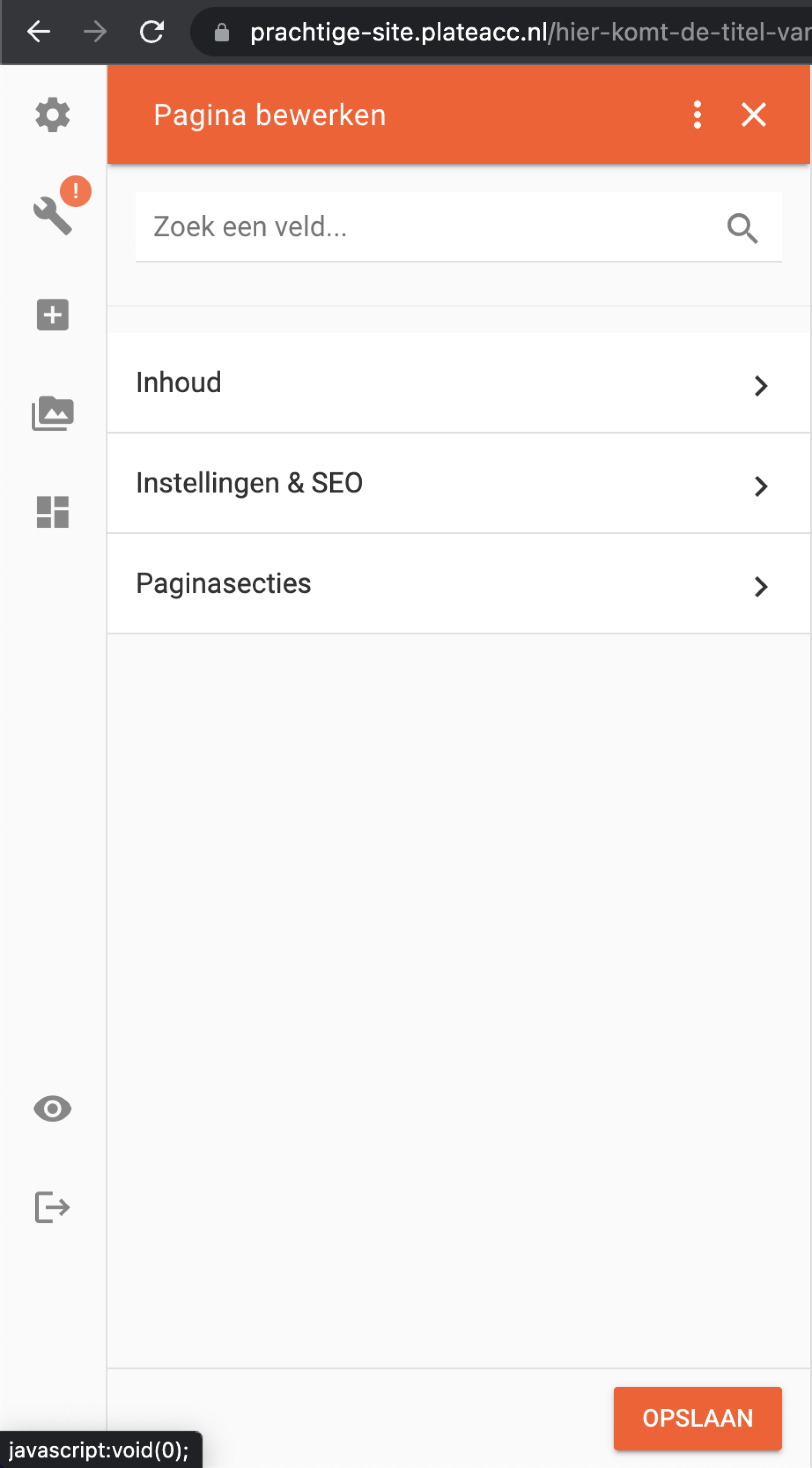Image resolution: width=812 pixels, height=1468 pixels.
Task: Open the Paginasecties row
Action: click(458, 583)
